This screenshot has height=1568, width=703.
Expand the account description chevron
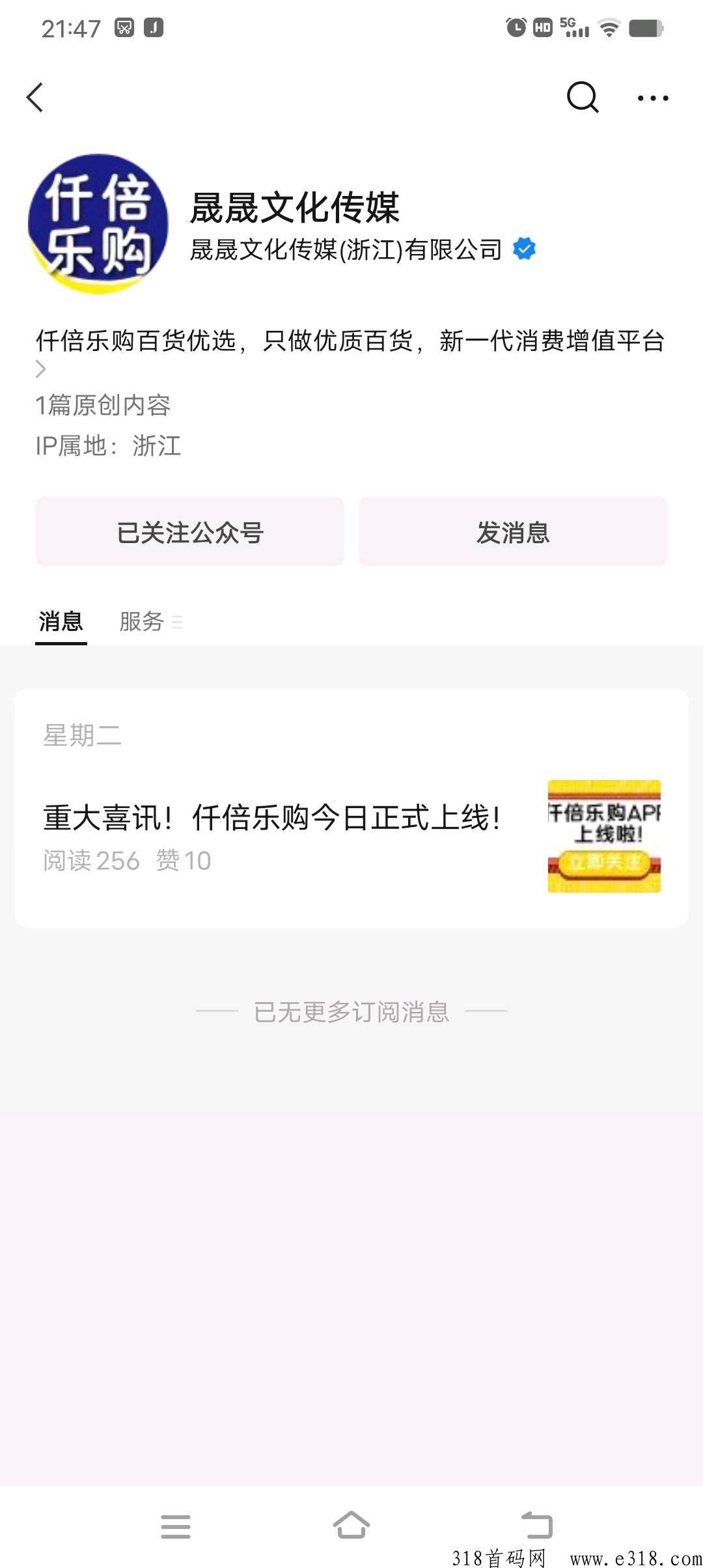(41, 369)
